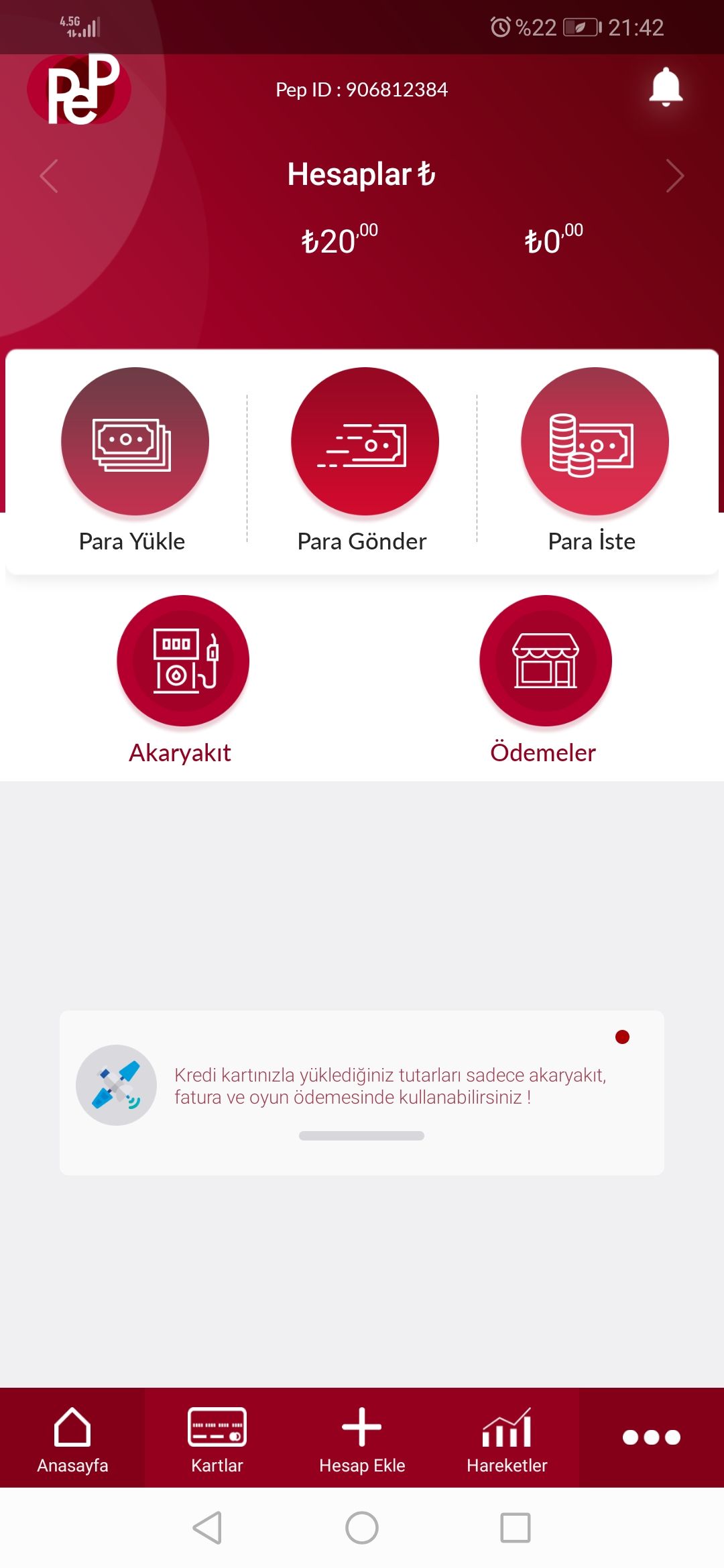The image size is (724, 1568).
Task: Open the three-dot more menu
Action: tap(652, 1437)
